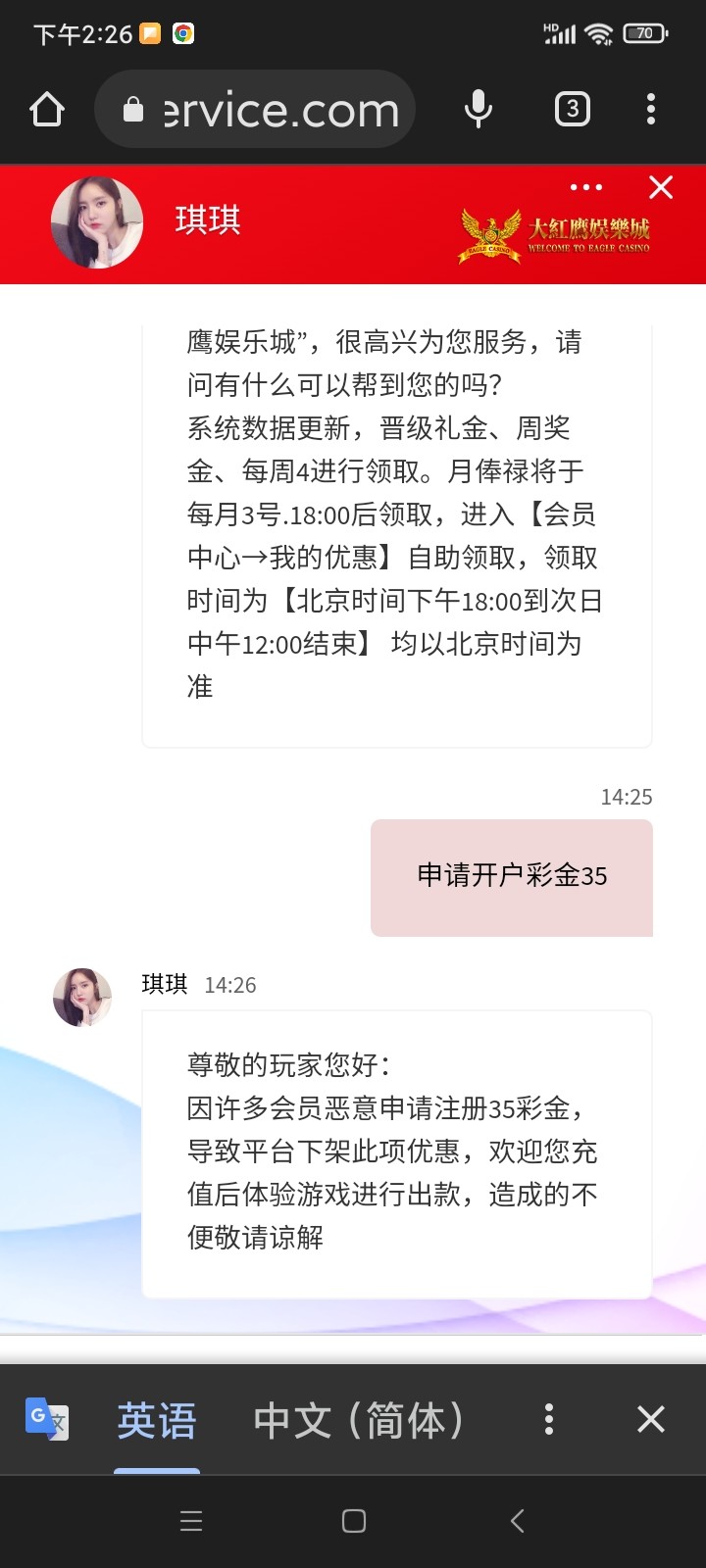Open the Chrome tab switcher showing 3 tabs
Screen dimensions: 706x1568
click(573, 109)
